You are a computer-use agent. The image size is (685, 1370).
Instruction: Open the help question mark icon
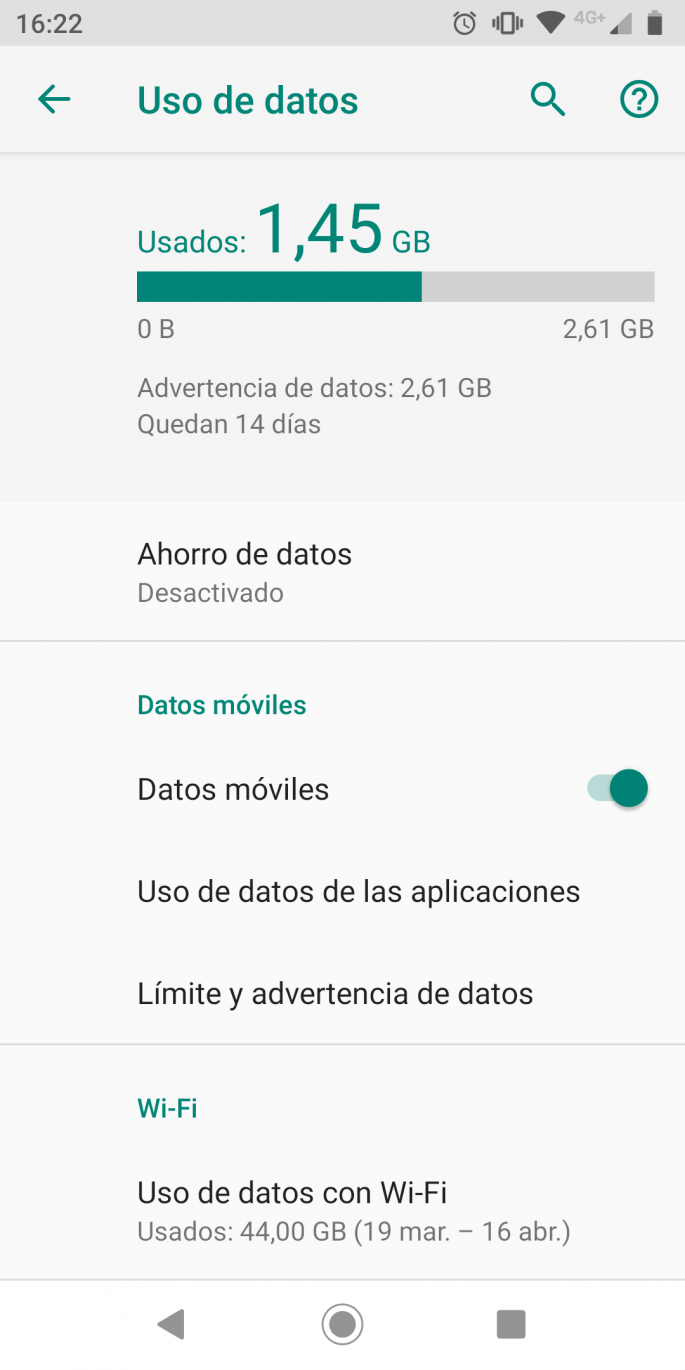pyautogui.click(x=639, y=99)
